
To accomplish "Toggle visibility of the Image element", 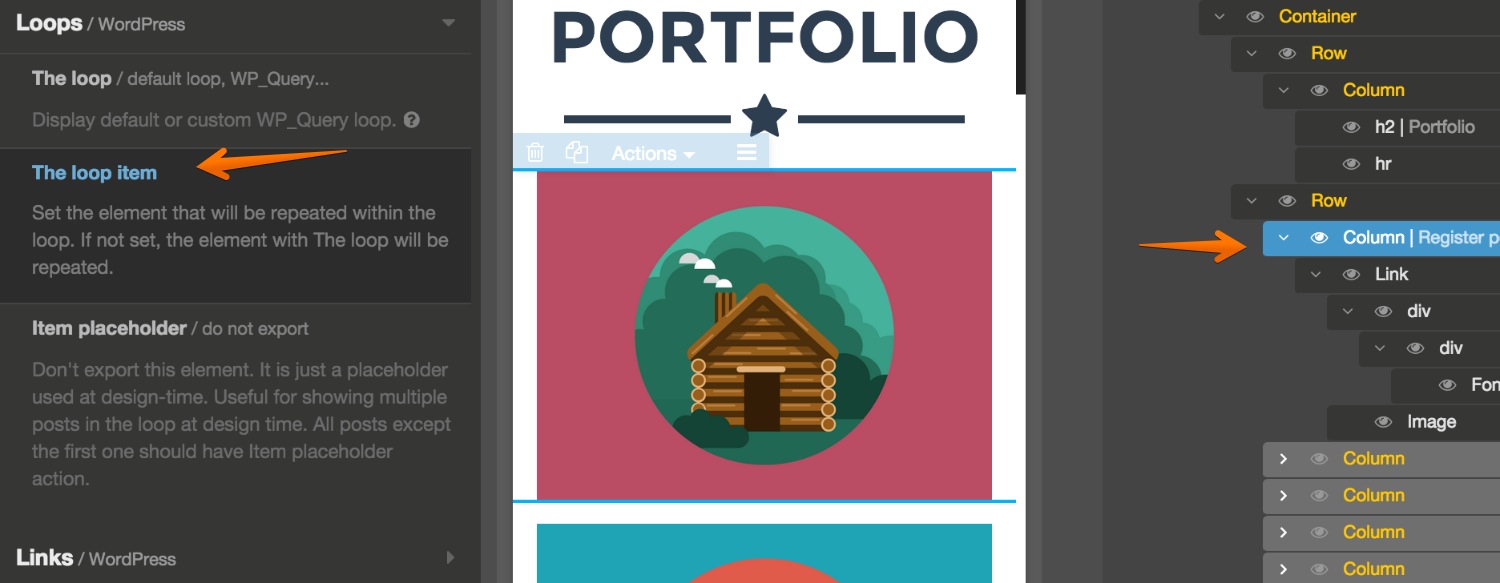I will tap(1383, 422).
